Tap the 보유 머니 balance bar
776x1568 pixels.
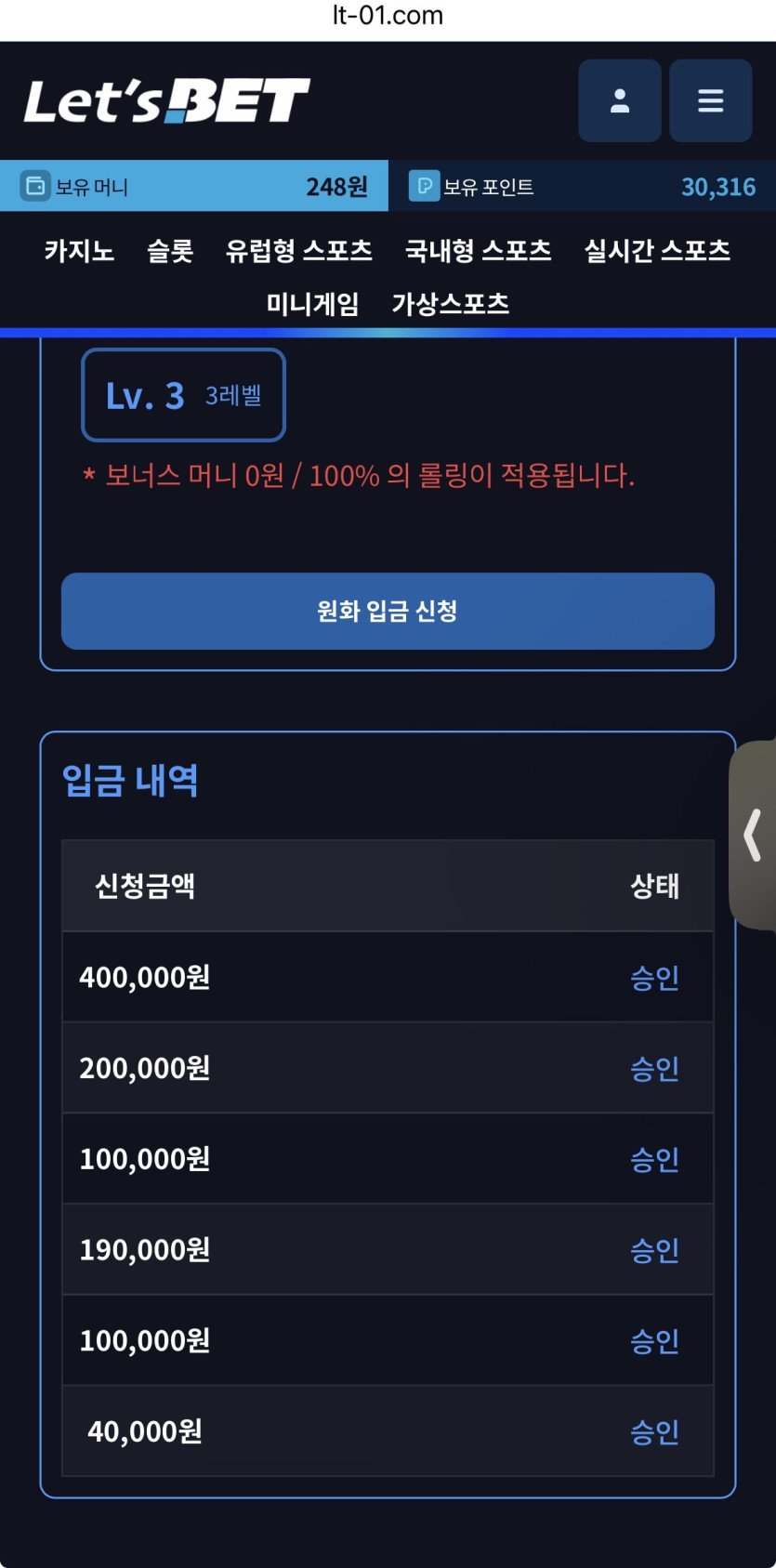tap(194, 186)
